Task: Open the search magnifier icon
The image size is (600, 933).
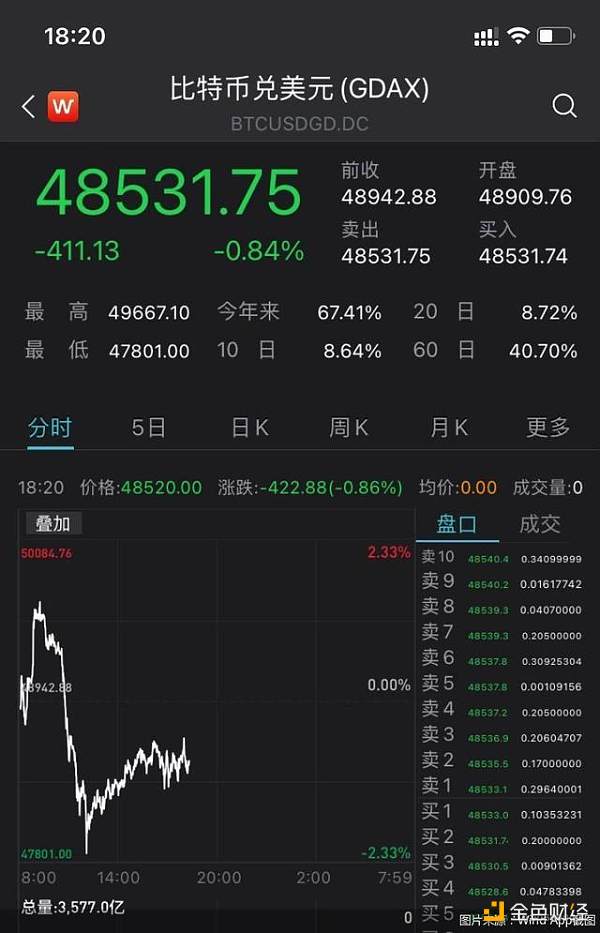Action: coord(564,106)
